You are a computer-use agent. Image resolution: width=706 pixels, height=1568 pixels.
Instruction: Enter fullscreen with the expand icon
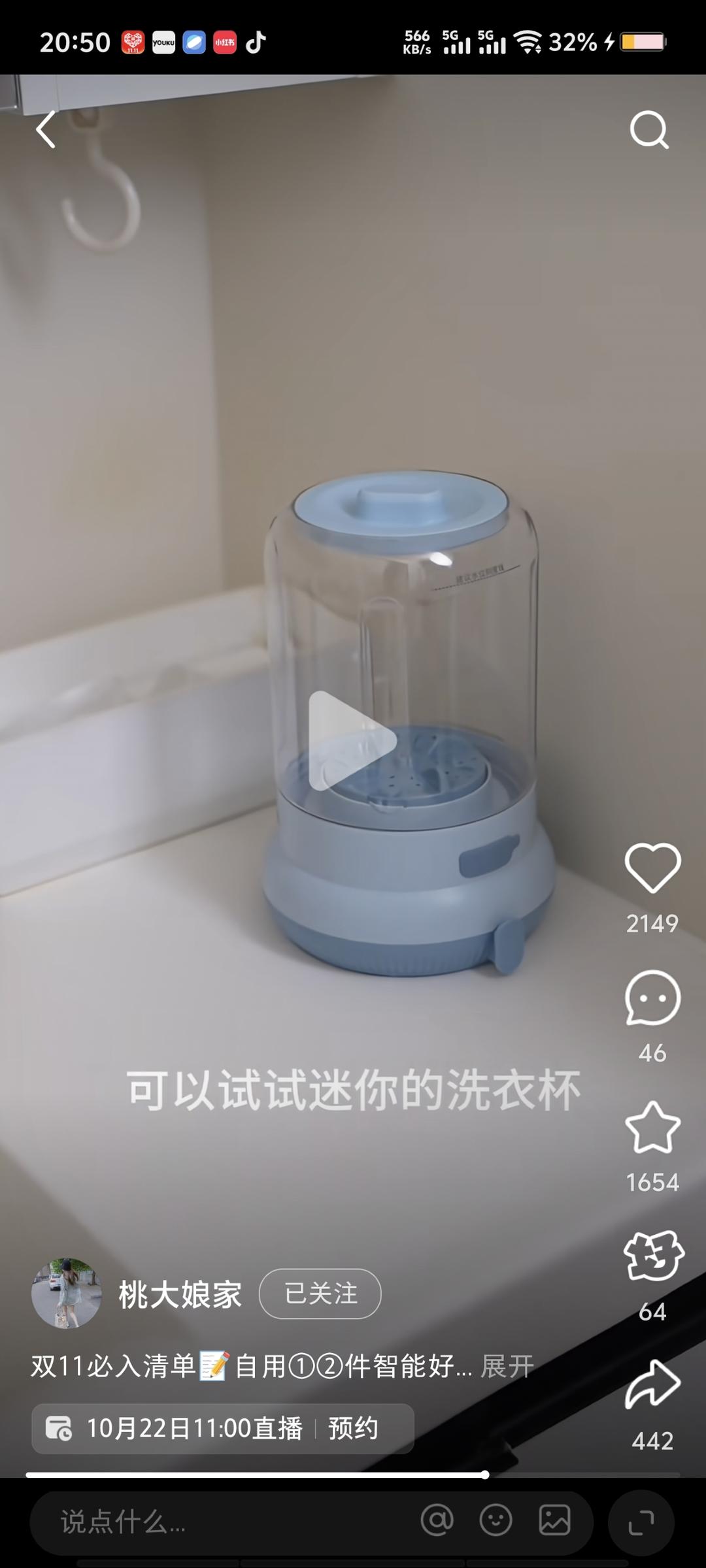(x=641, y=1523)
